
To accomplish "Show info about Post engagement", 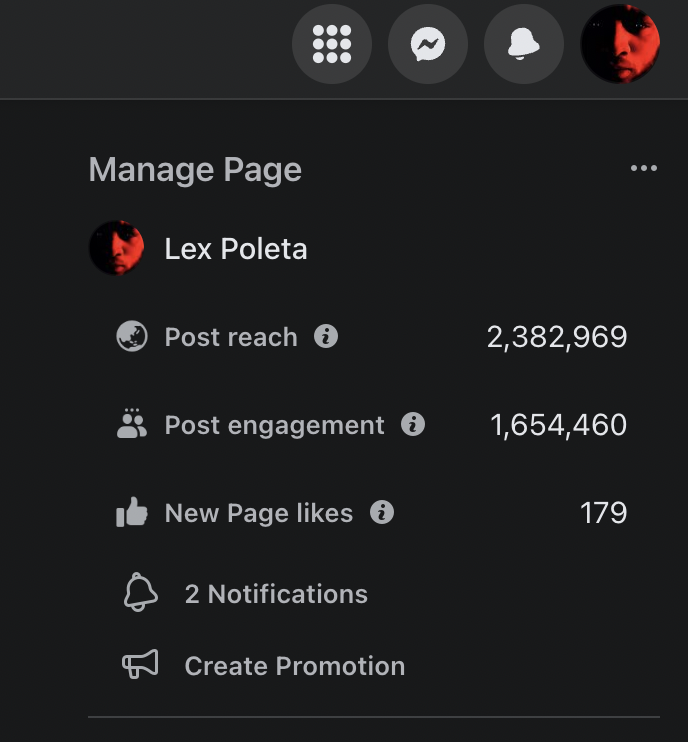I will [413, 424].
